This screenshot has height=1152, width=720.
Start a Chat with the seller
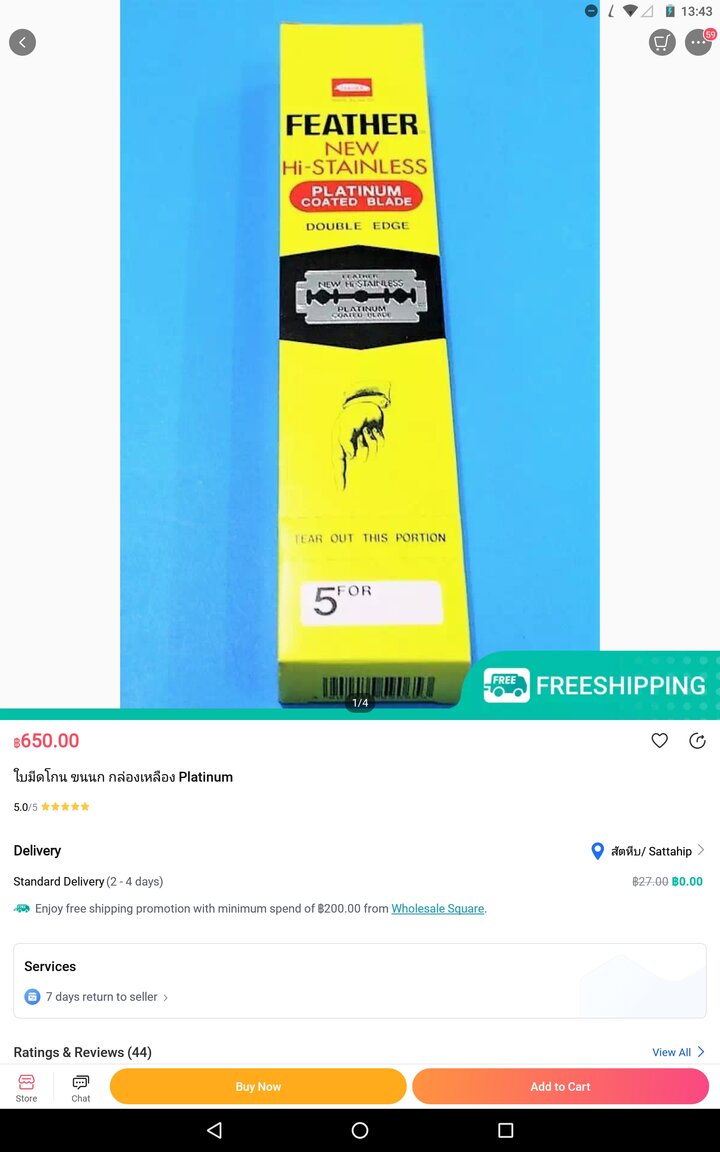pos(81,1087)
